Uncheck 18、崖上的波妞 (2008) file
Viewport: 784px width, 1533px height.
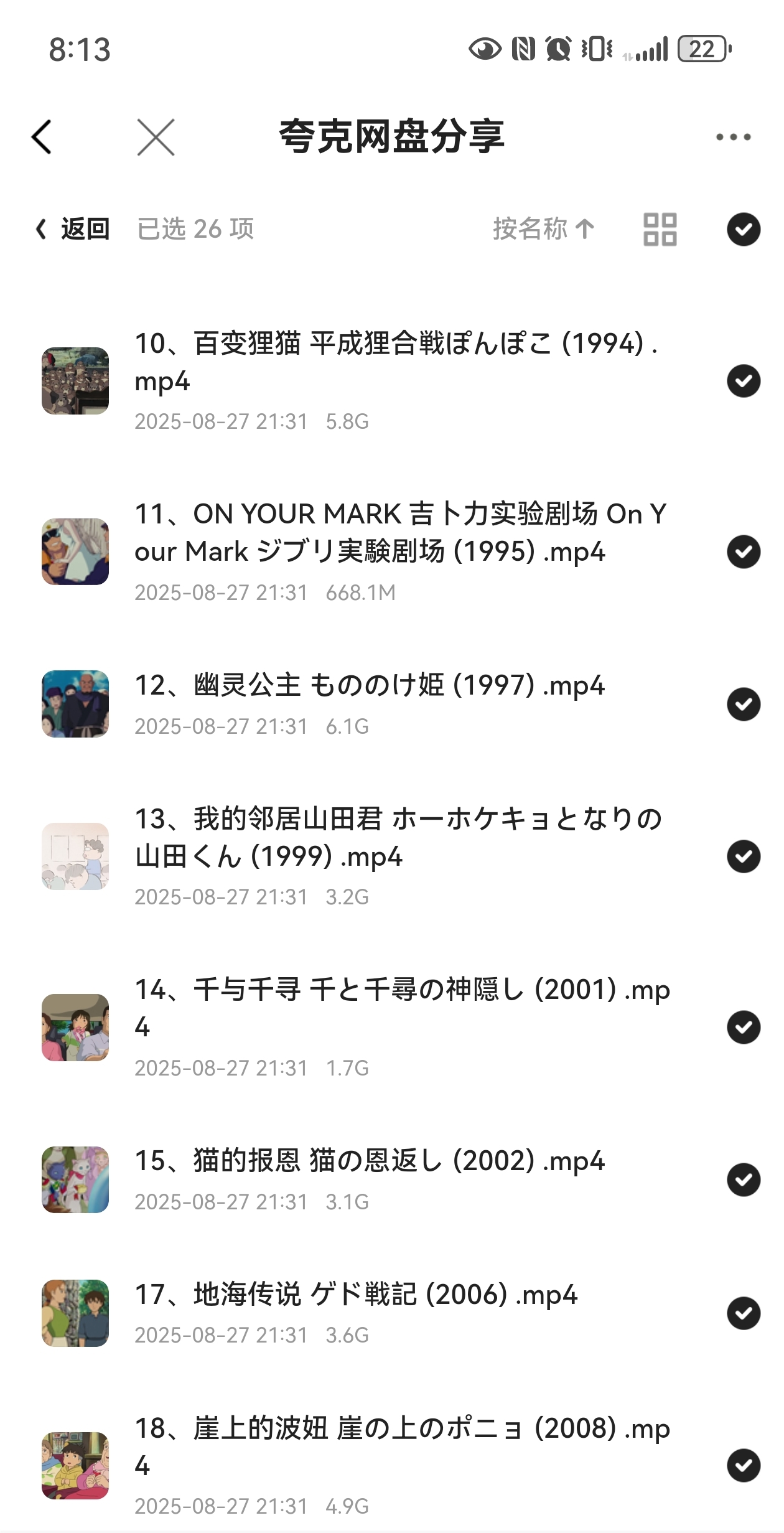pos(744,1465)
